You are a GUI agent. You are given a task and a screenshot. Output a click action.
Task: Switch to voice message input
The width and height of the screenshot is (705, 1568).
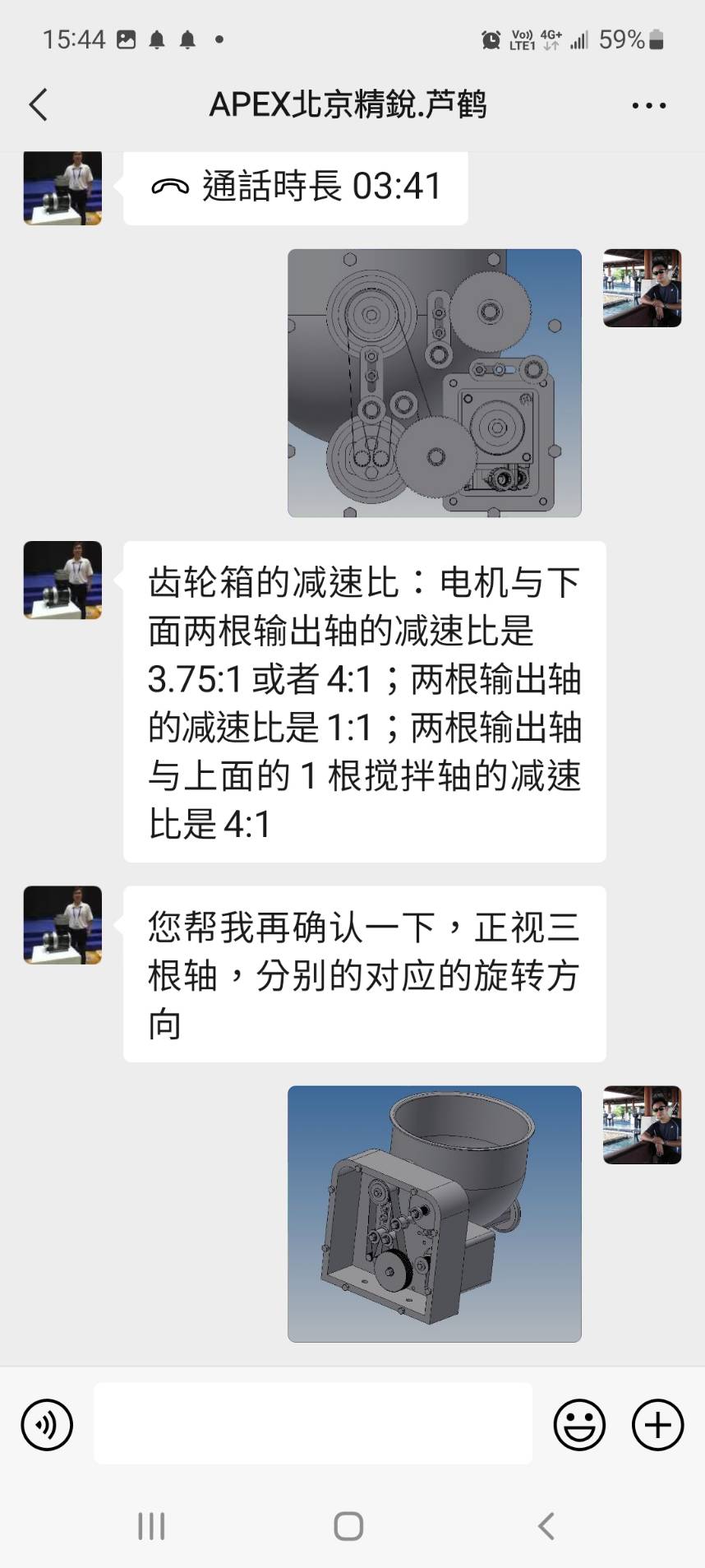[x=48, y=1425]
